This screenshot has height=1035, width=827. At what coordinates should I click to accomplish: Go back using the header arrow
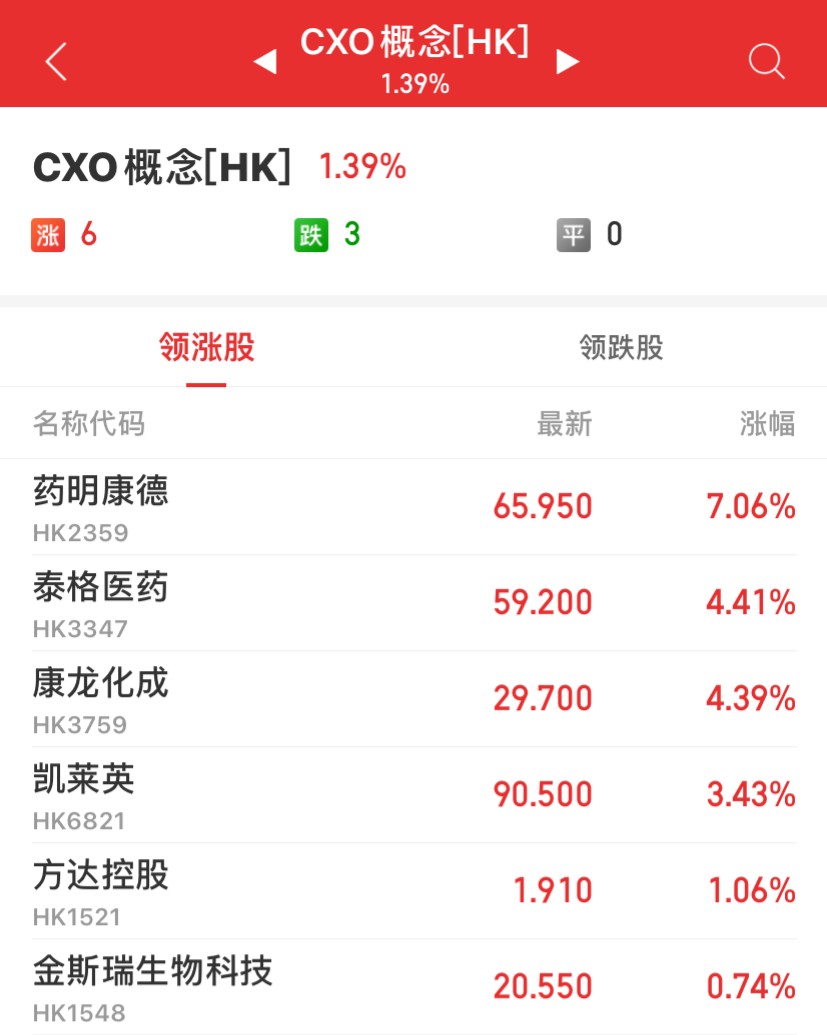click(56, 62)
